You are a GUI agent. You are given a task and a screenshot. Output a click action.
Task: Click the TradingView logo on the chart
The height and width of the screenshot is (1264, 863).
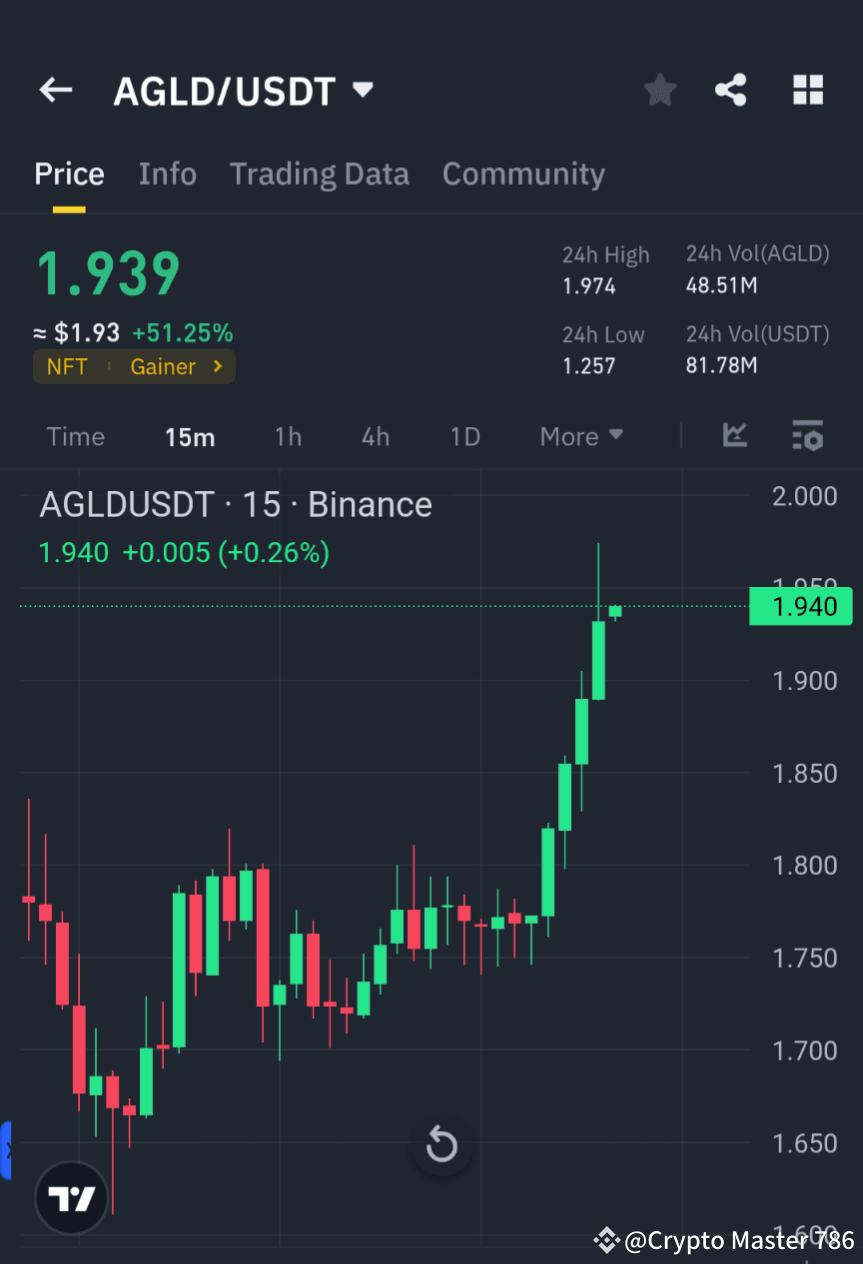click(70, 1196)
